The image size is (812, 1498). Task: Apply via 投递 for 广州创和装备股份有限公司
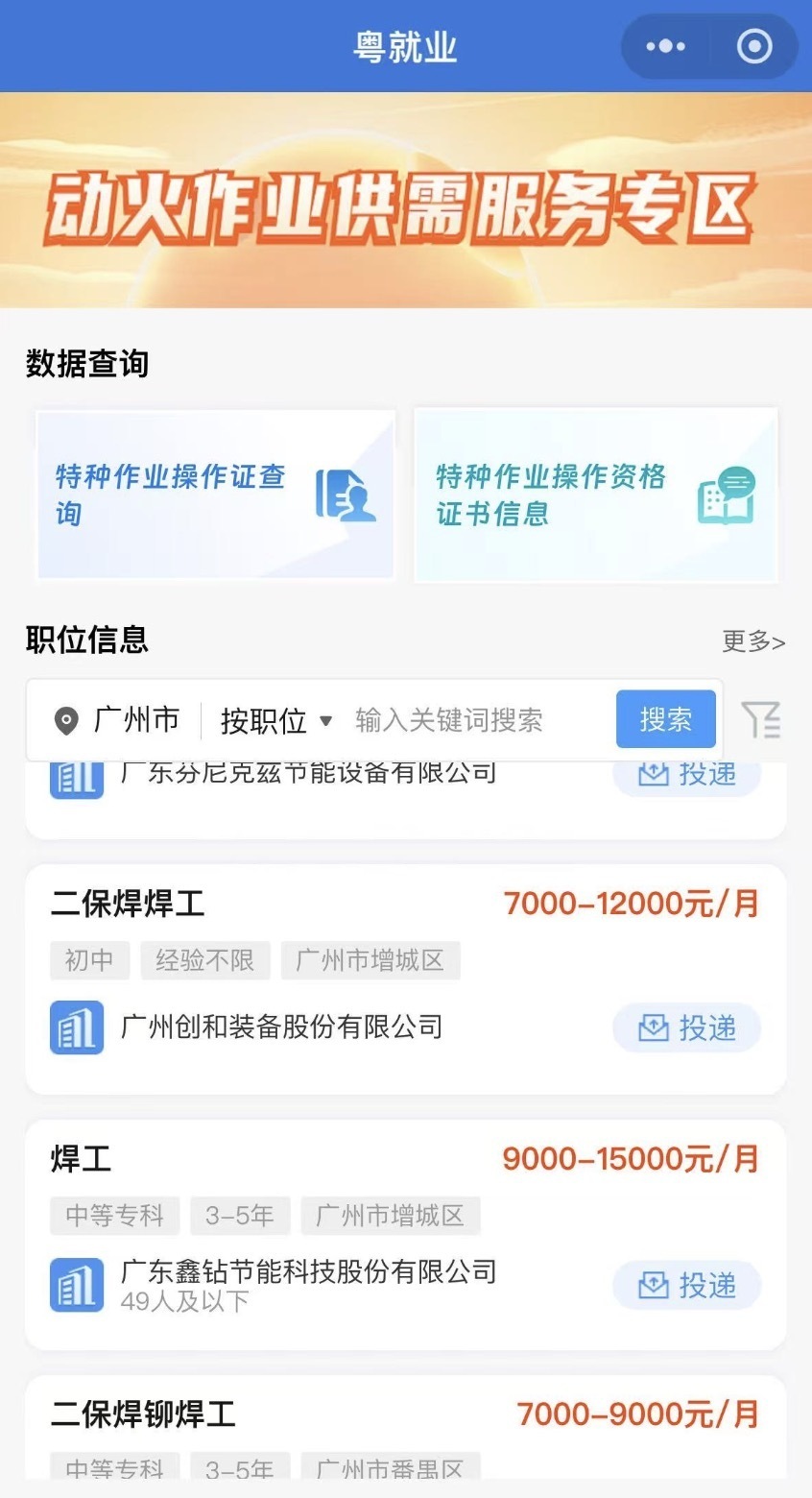[687, 1028]
